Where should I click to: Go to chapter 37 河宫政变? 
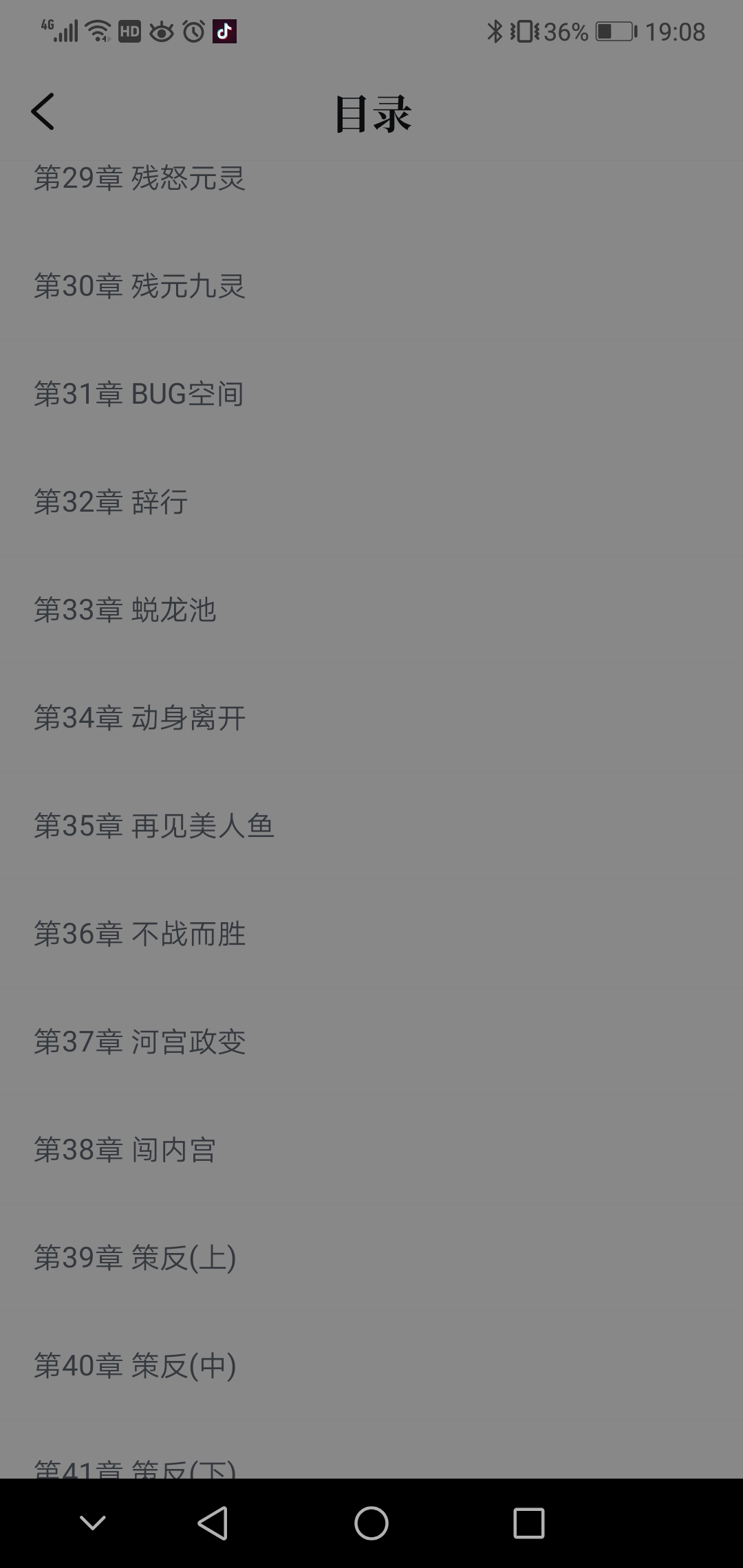140,1042
